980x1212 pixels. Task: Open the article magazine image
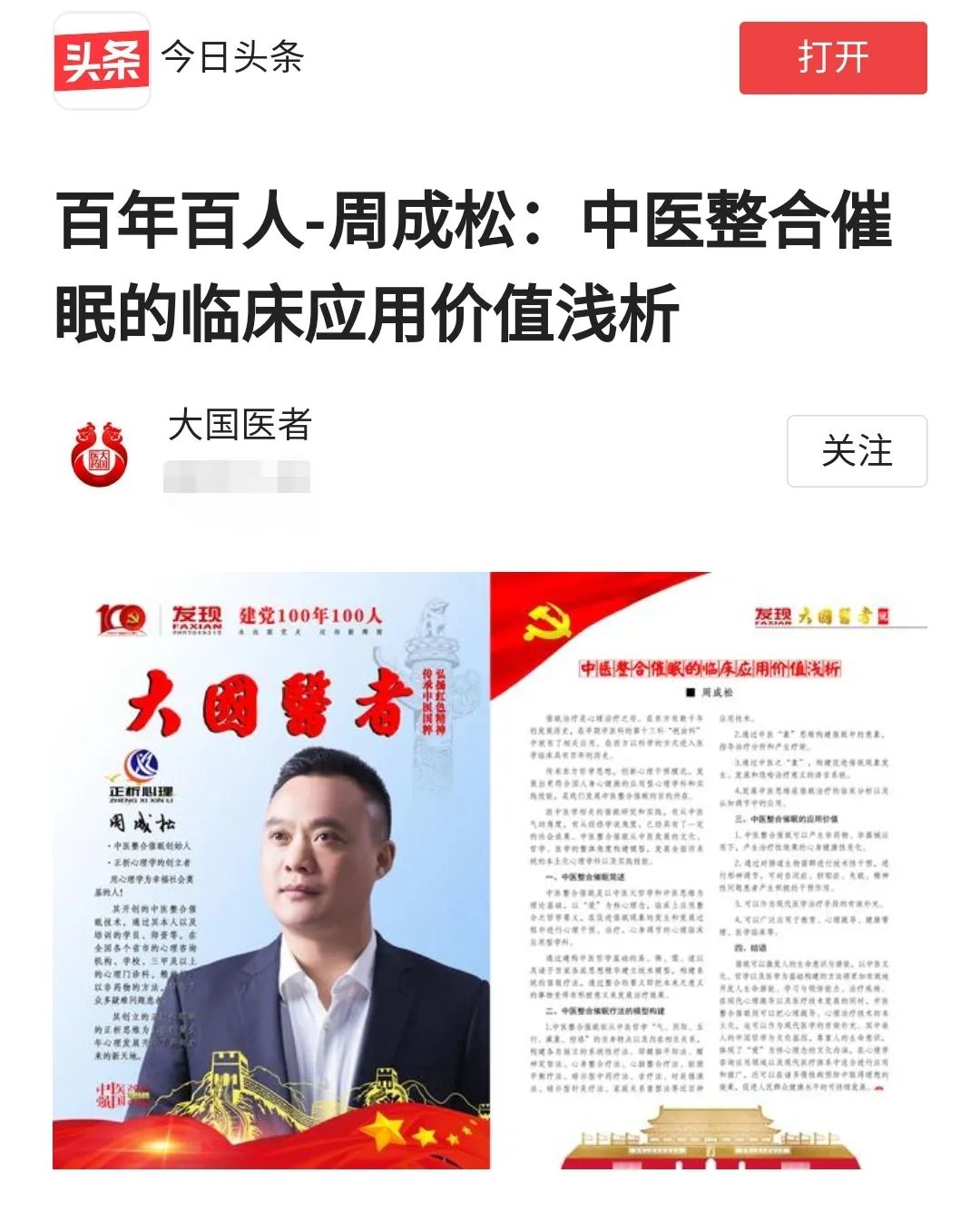click(x=490, y=870)
